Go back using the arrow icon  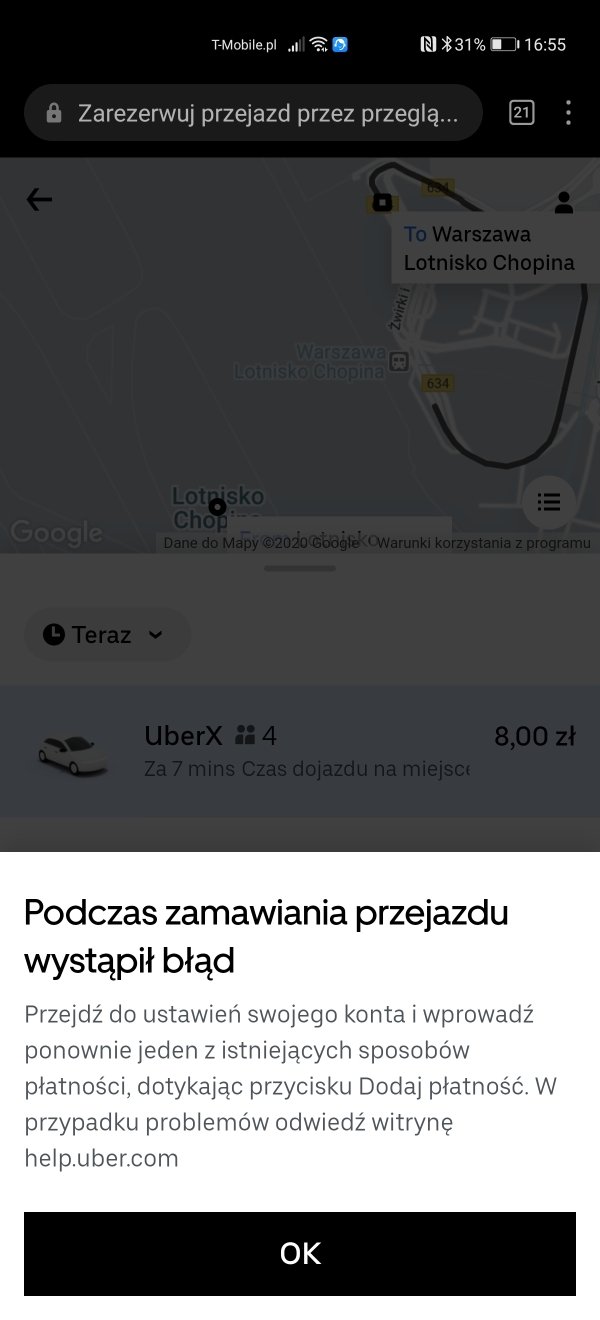(x=39, y=200)
